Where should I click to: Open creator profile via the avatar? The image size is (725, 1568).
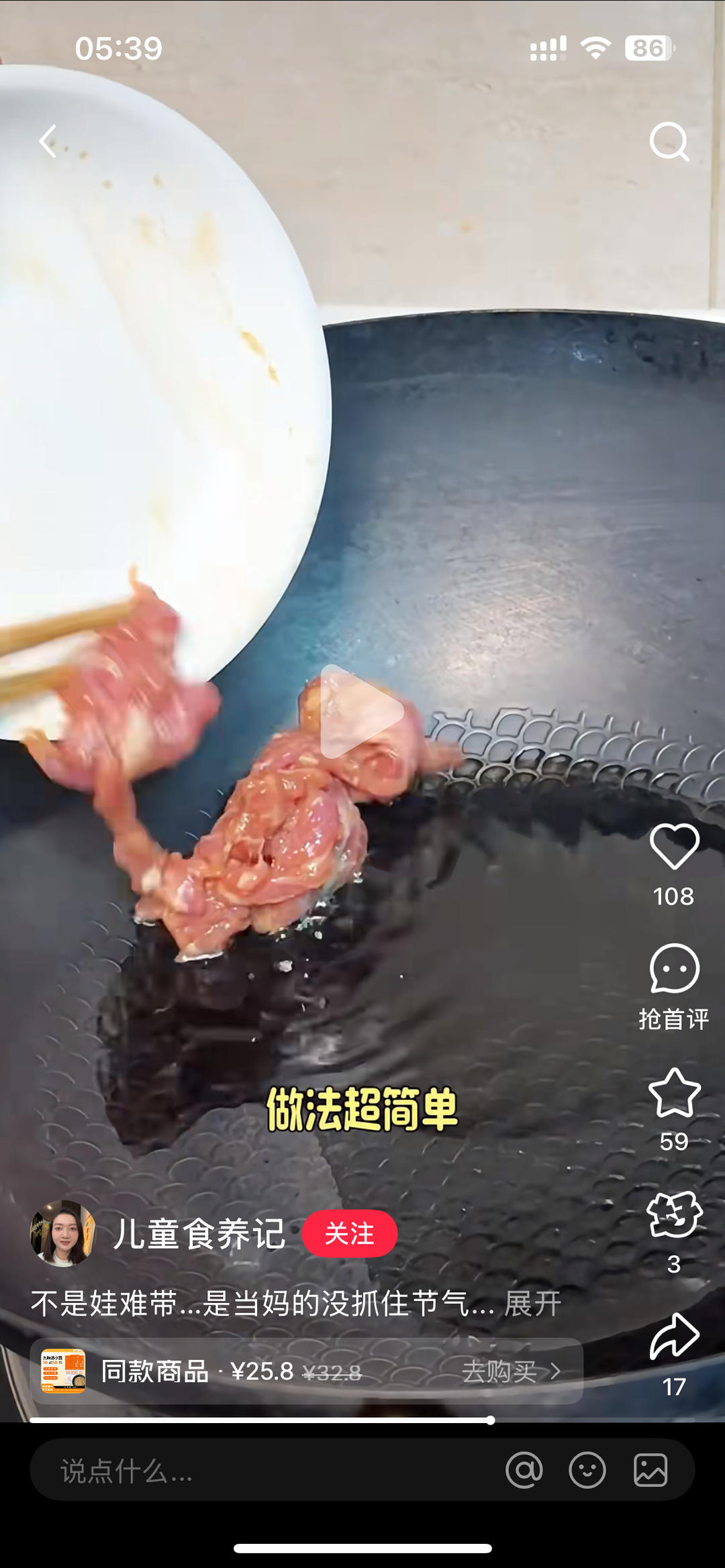(66, 1234)
